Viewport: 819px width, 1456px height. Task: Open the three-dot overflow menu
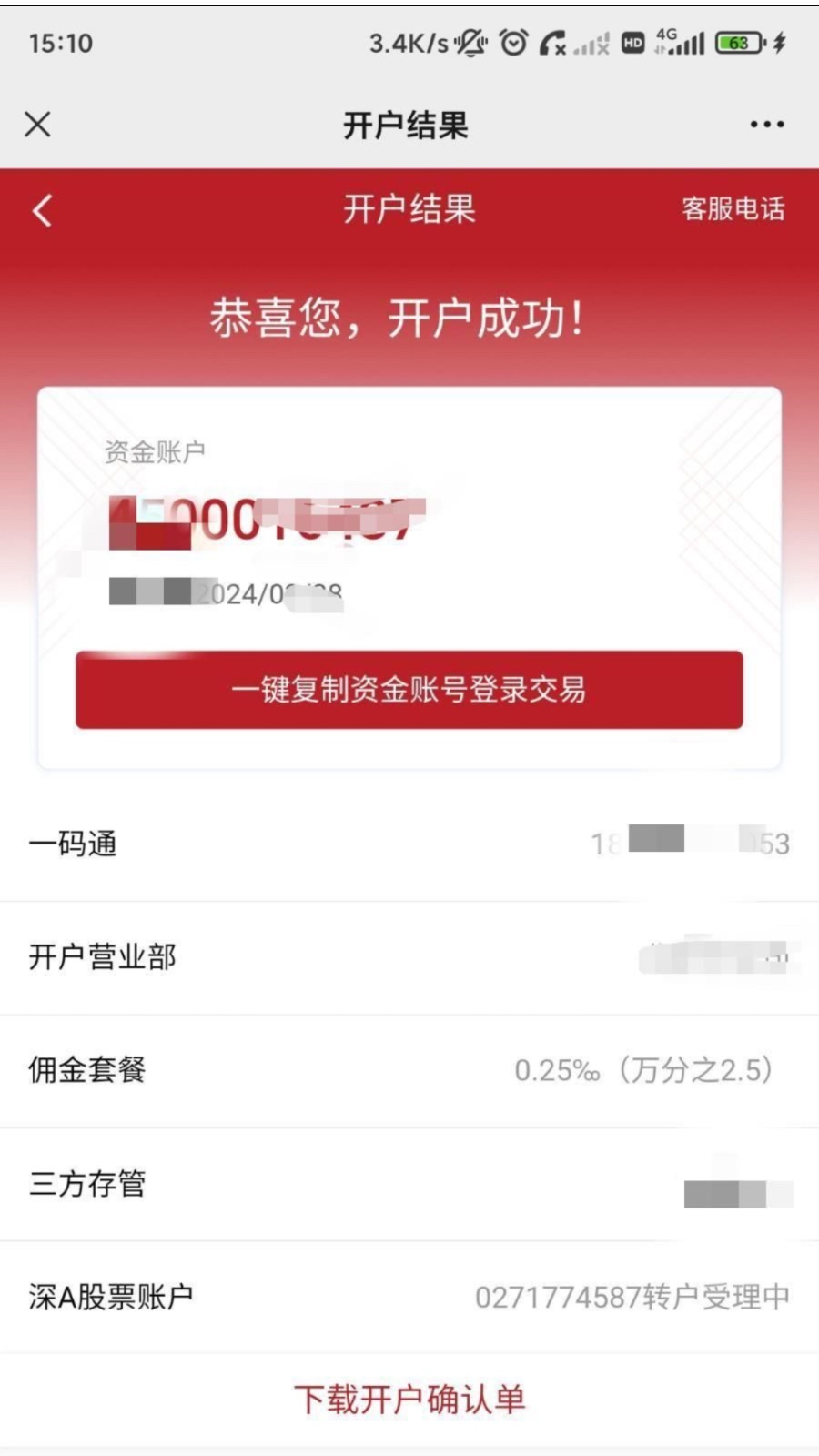(766, 125)
